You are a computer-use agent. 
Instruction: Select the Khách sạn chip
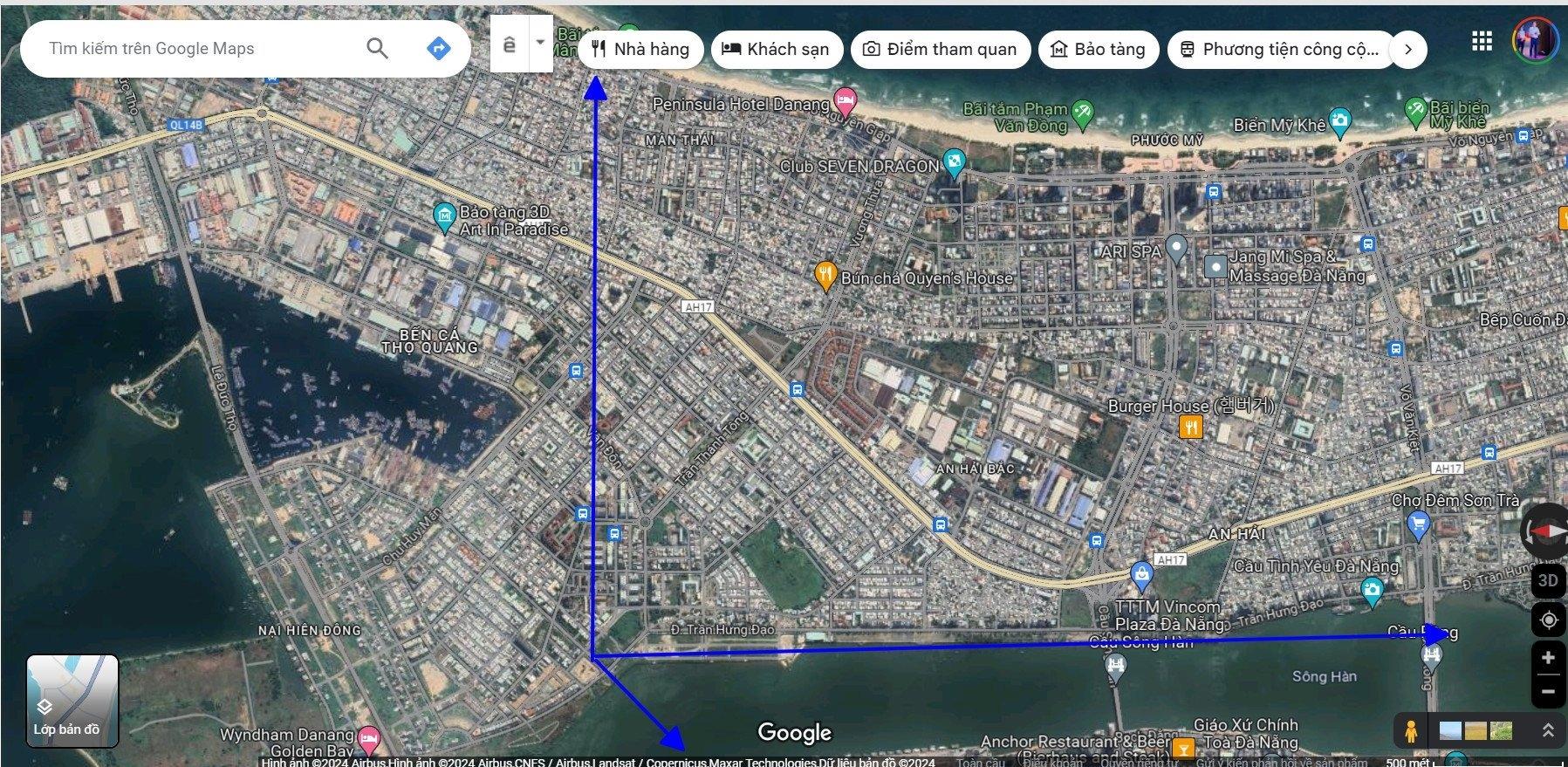[x=777, y=50]
